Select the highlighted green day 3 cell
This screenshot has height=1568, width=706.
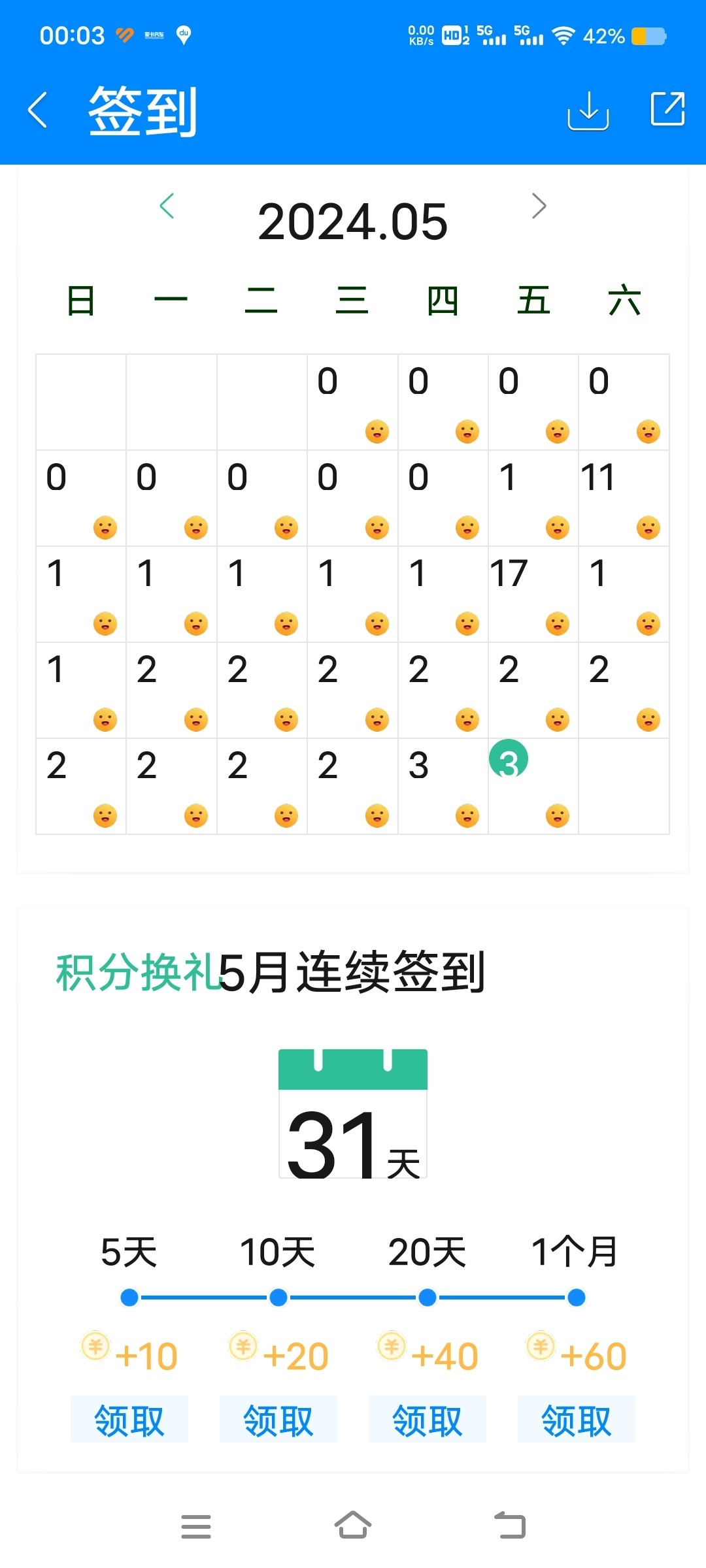[509, 760]
